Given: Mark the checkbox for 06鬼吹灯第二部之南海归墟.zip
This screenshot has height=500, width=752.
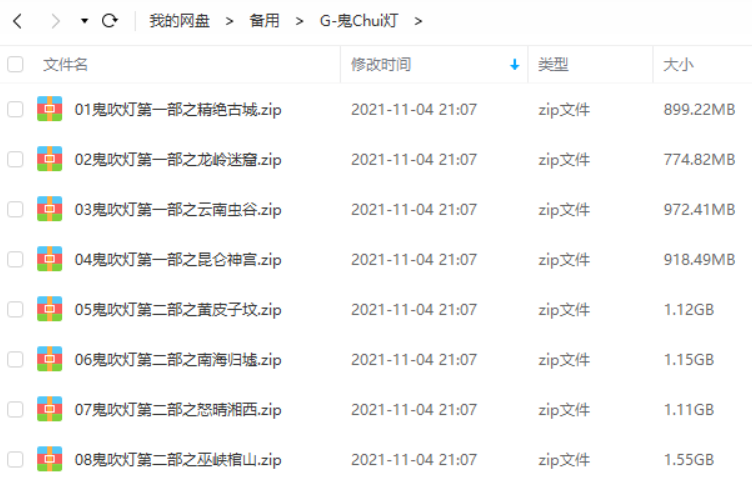Looking at the screenshot, I should 15,359.
